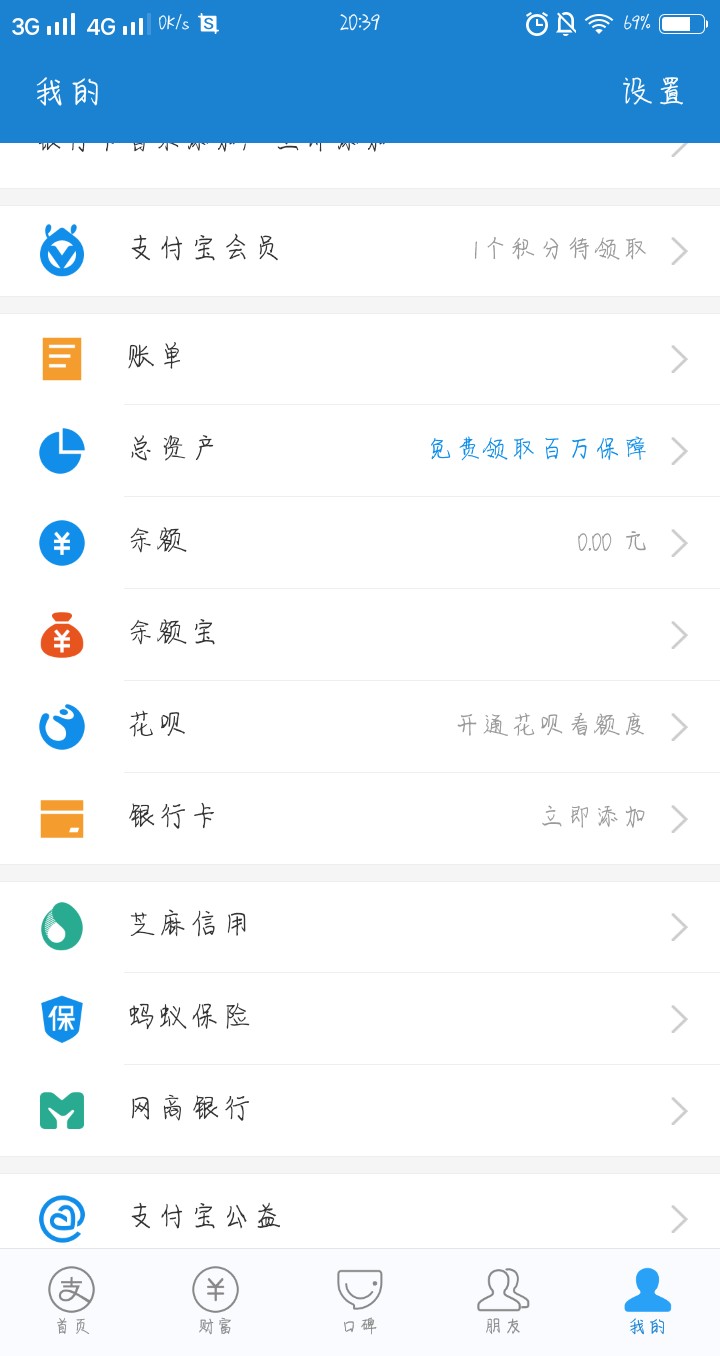Switch to the 朋友 tab

[504, 1301]
